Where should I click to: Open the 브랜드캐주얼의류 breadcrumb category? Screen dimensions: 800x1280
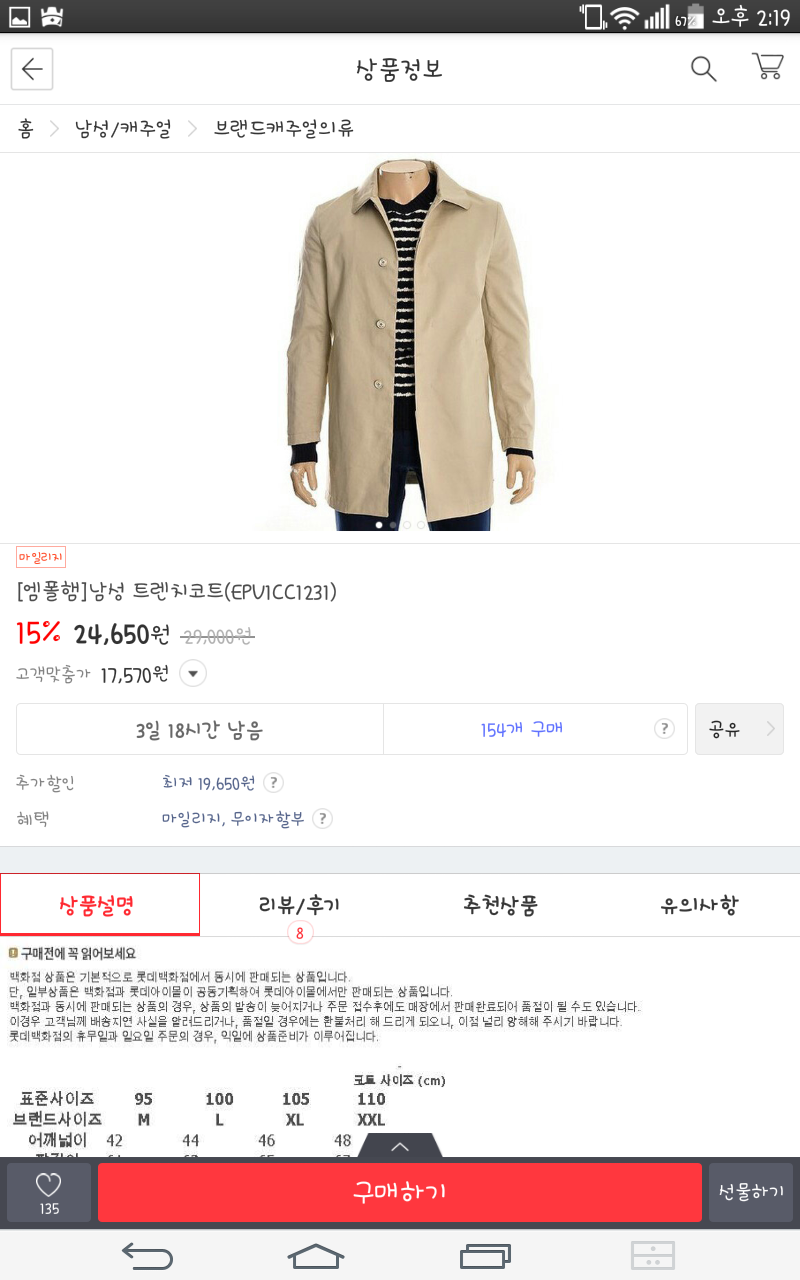tap(284, 128)
